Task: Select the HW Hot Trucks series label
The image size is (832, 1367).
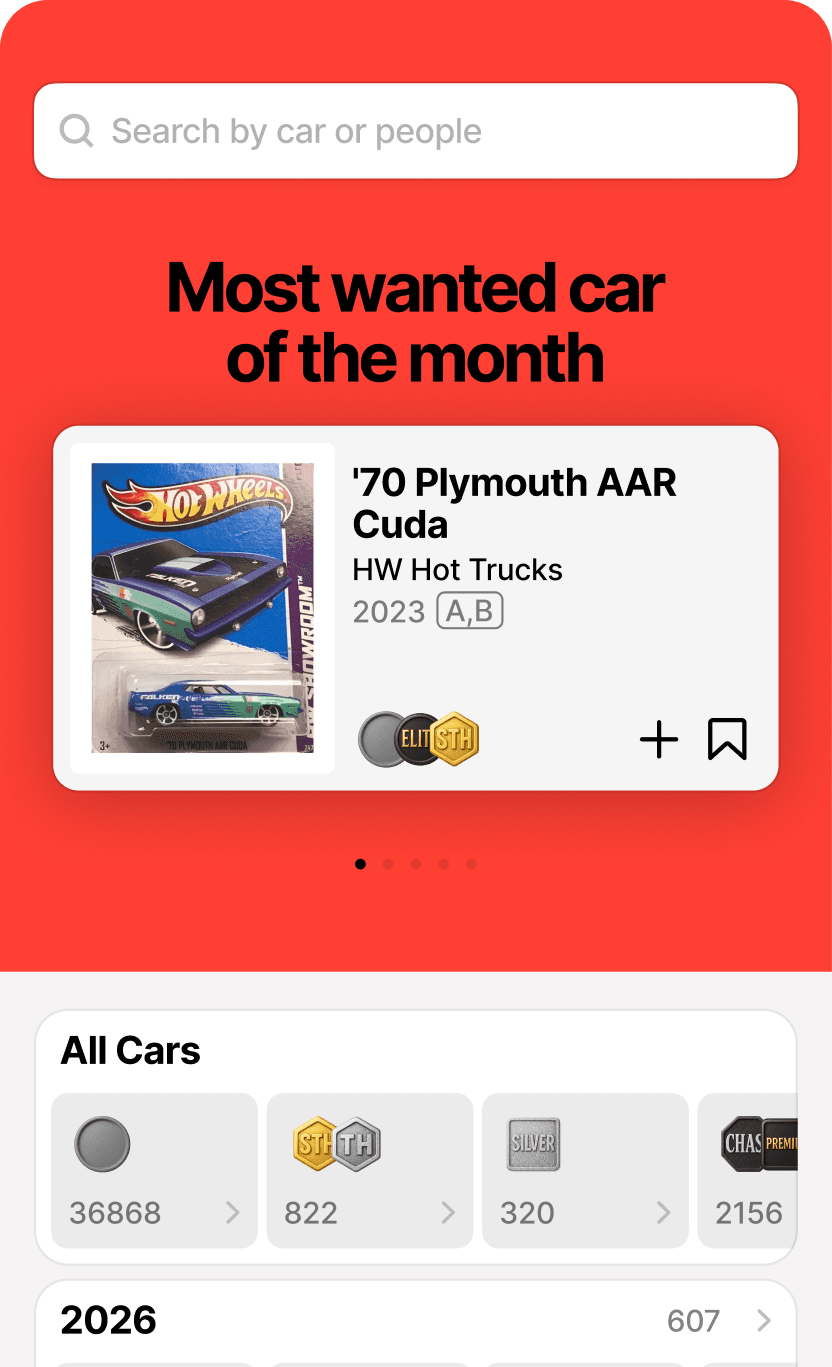Action: 457,570
